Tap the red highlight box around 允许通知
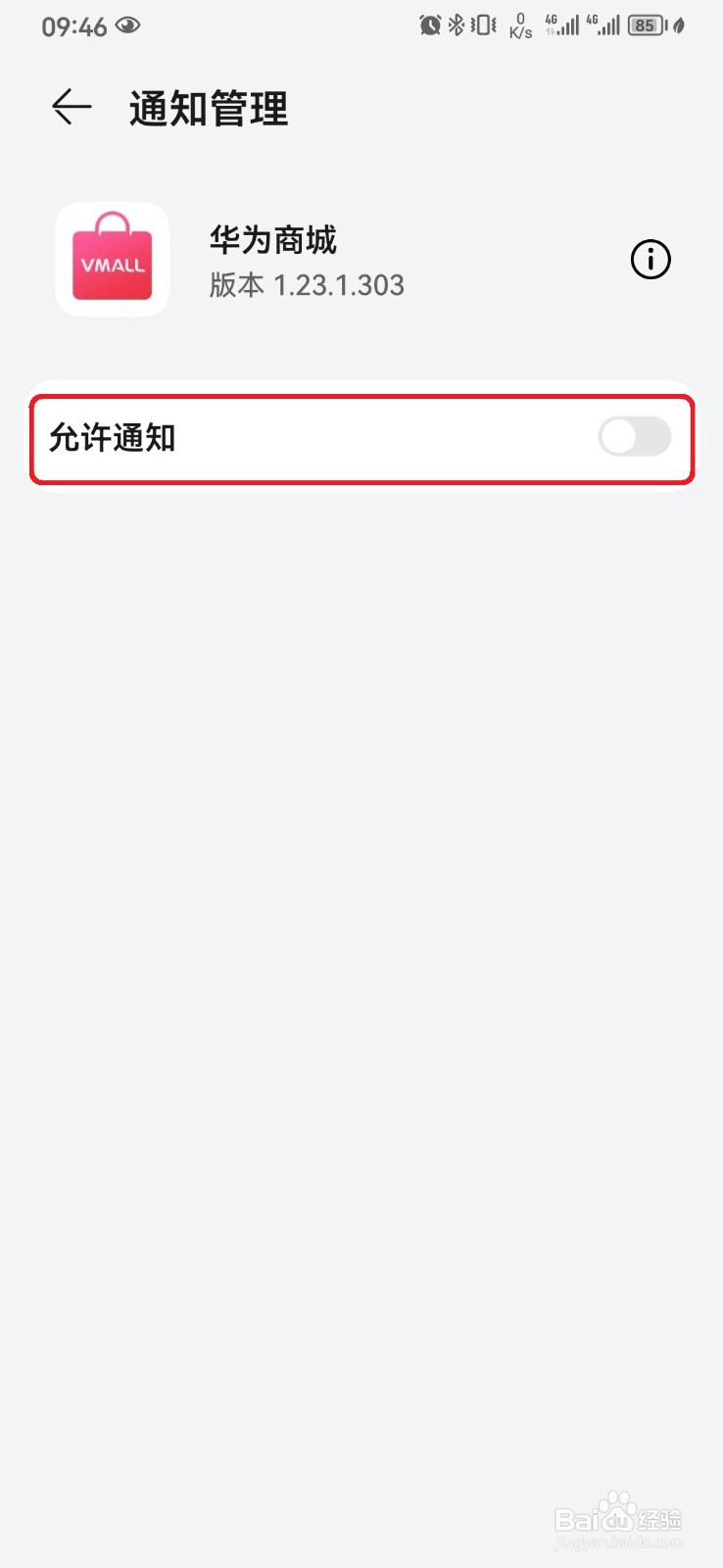 pyautogui.click(x=361, y=438)
